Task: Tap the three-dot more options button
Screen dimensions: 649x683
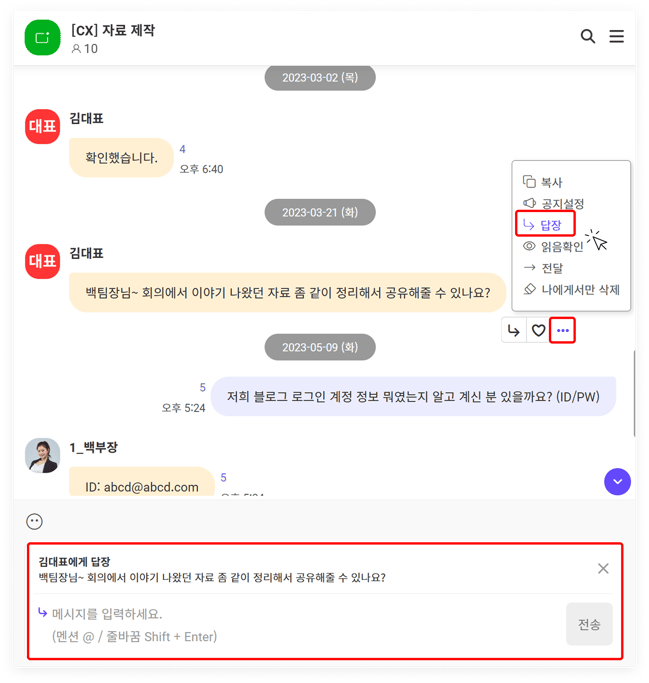Action: [x=563, y=331]
